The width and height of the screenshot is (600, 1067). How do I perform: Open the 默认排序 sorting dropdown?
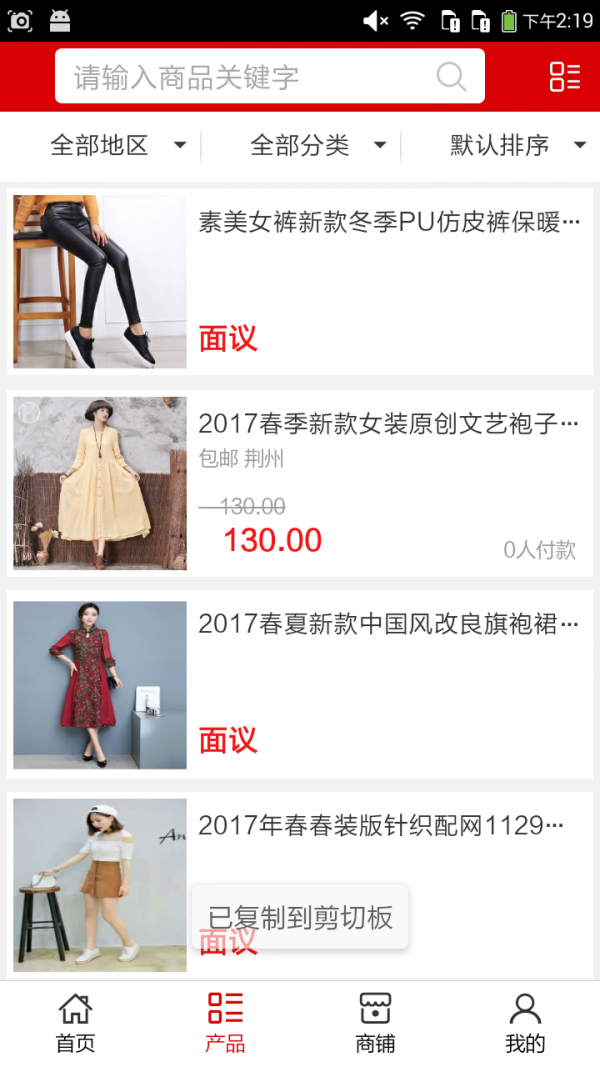click(517, 146)
